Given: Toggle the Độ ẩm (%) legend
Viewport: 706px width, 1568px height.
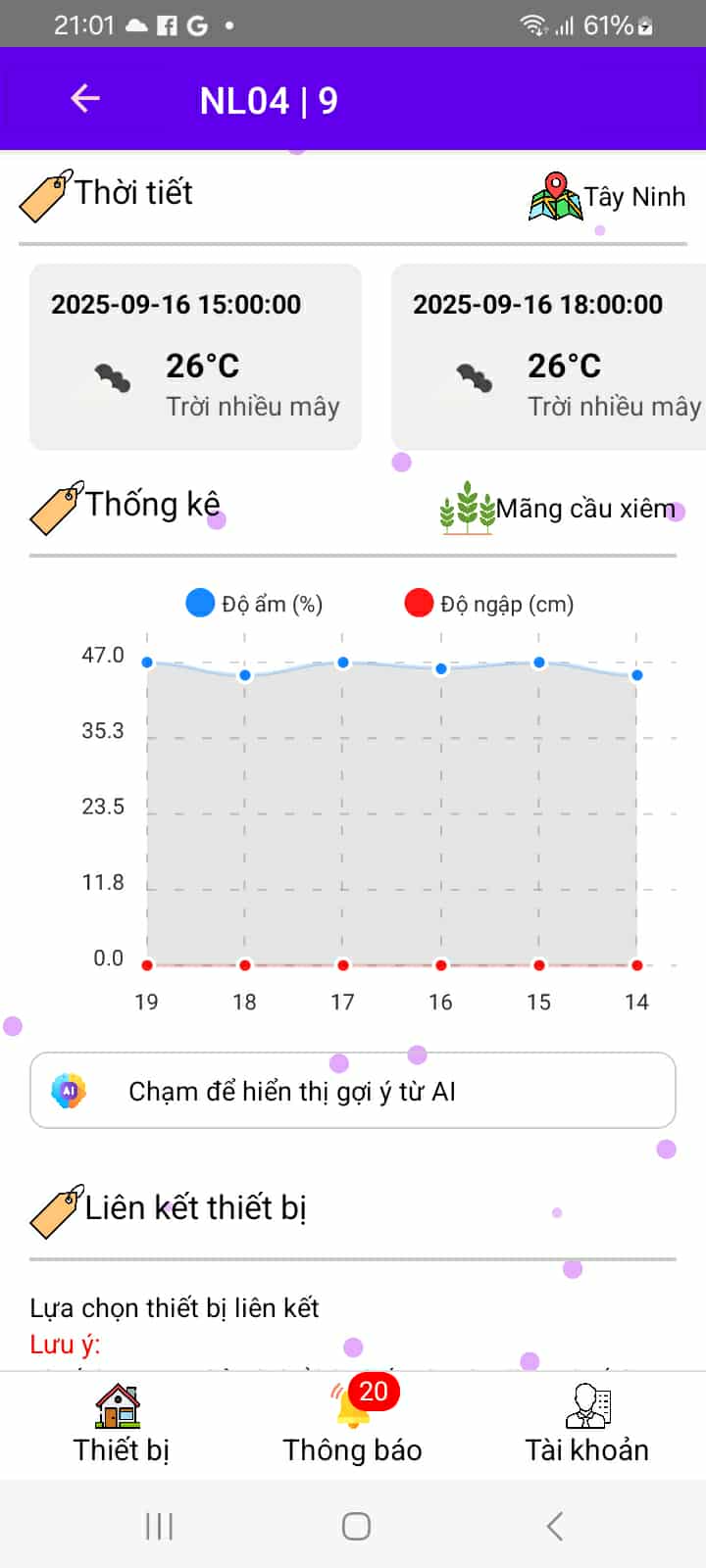Looking at the screenshot, I should click(254, 603).
